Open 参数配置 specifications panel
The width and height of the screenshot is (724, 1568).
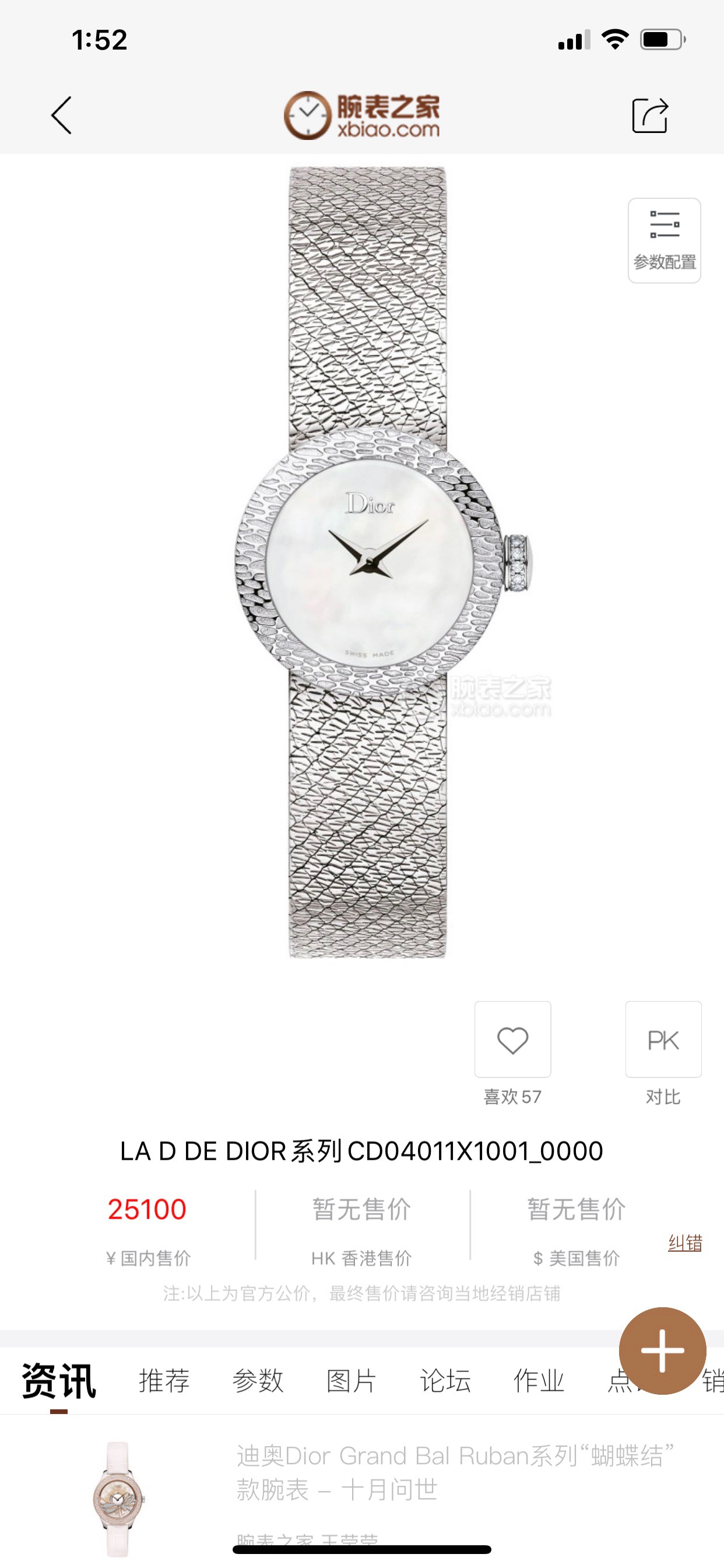click(664, 240)
